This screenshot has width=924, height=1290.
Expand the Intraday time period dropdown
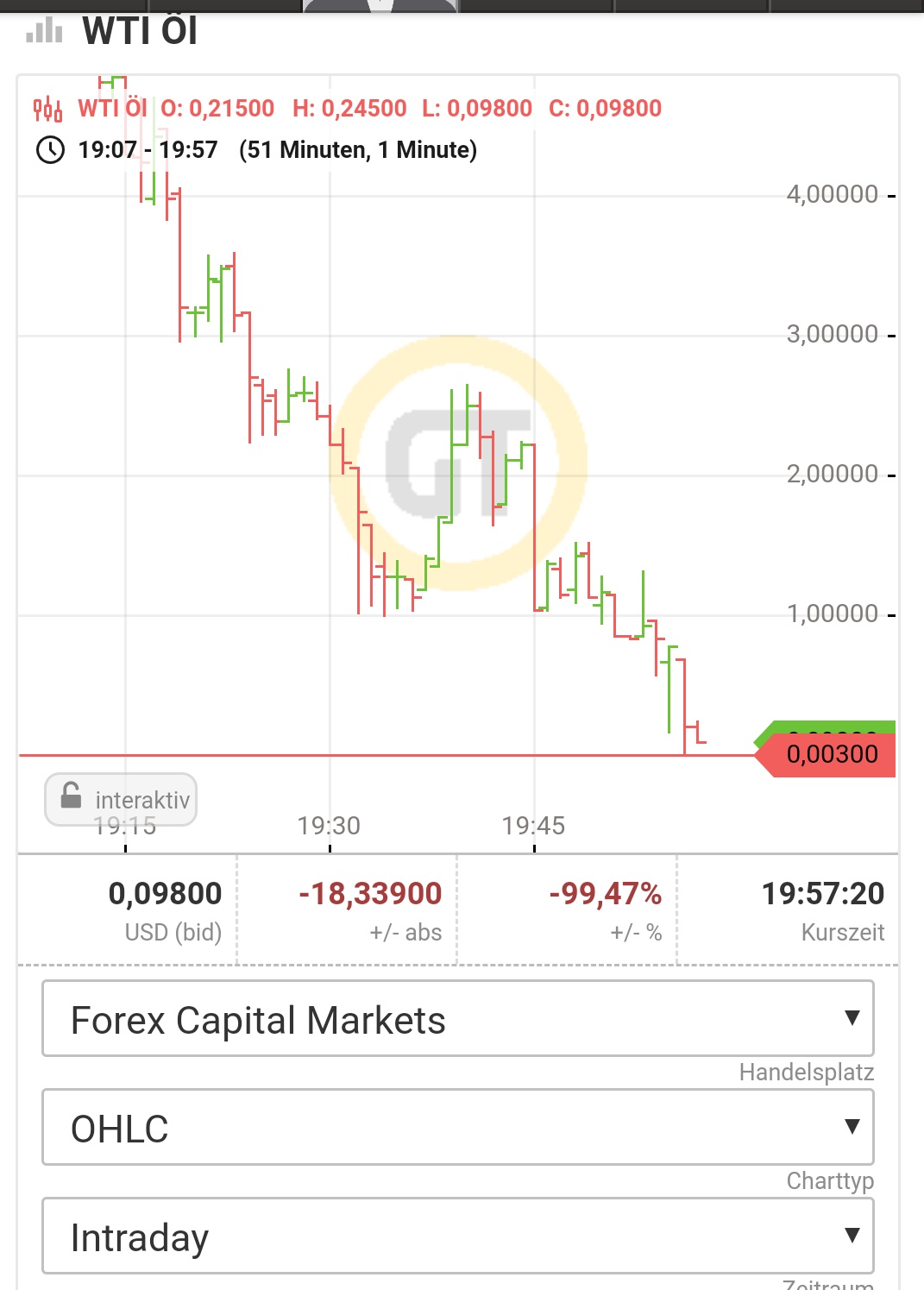point(457,1237)
